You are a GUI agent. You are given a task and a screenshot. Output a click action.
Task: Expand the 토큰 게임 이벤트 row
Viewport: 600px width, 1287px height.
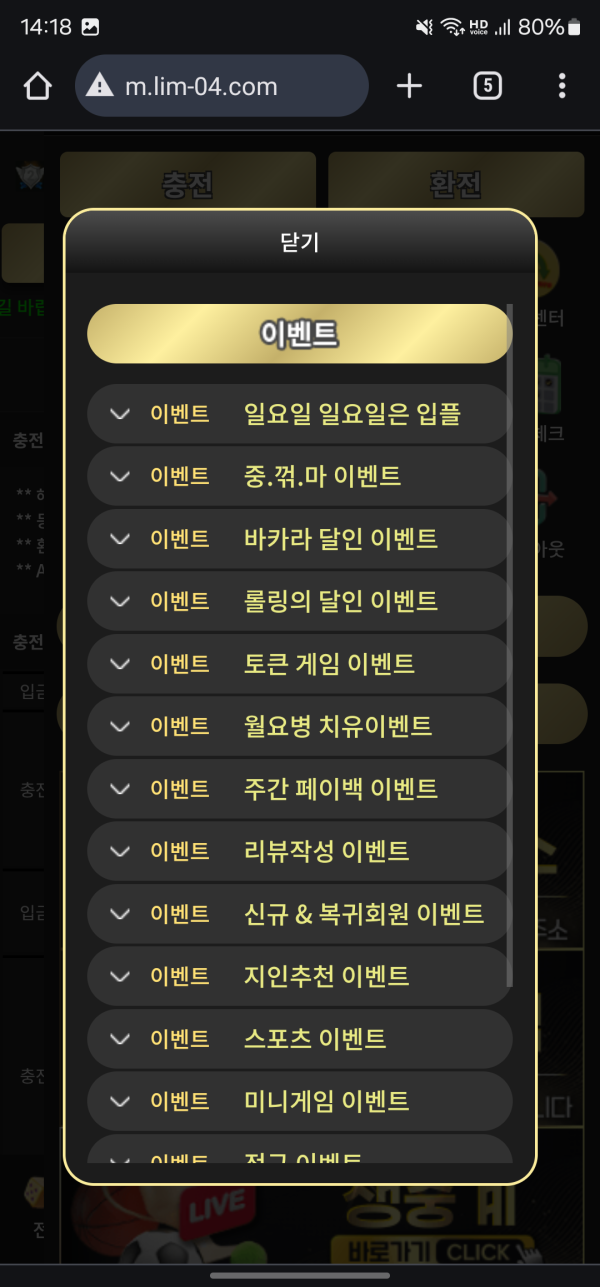tap(299, 664)
